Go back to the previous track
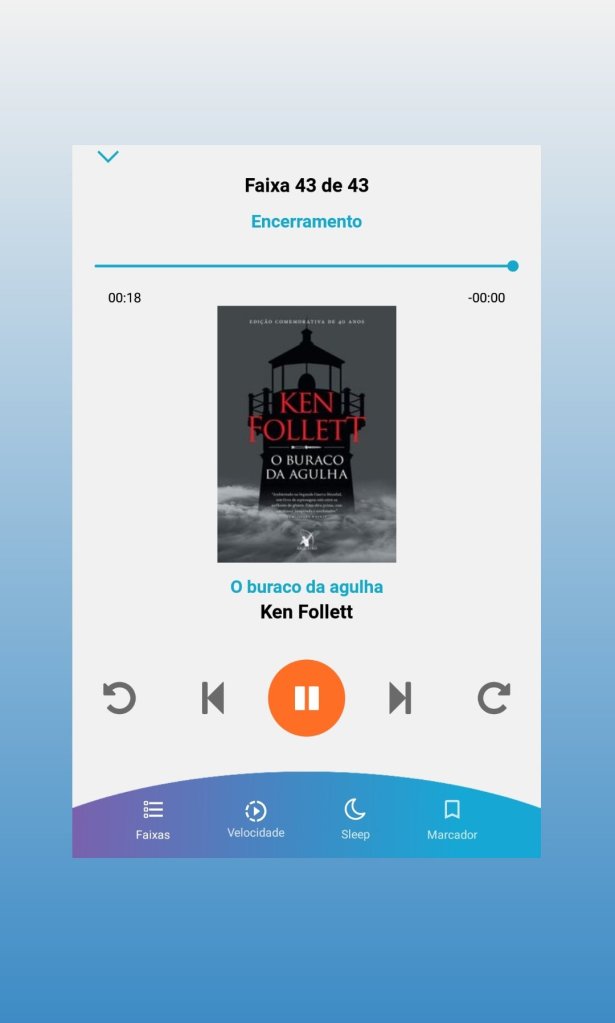The width and height of the screenshot is (615, 1023). pyautogui.click(x=213, y=698)
